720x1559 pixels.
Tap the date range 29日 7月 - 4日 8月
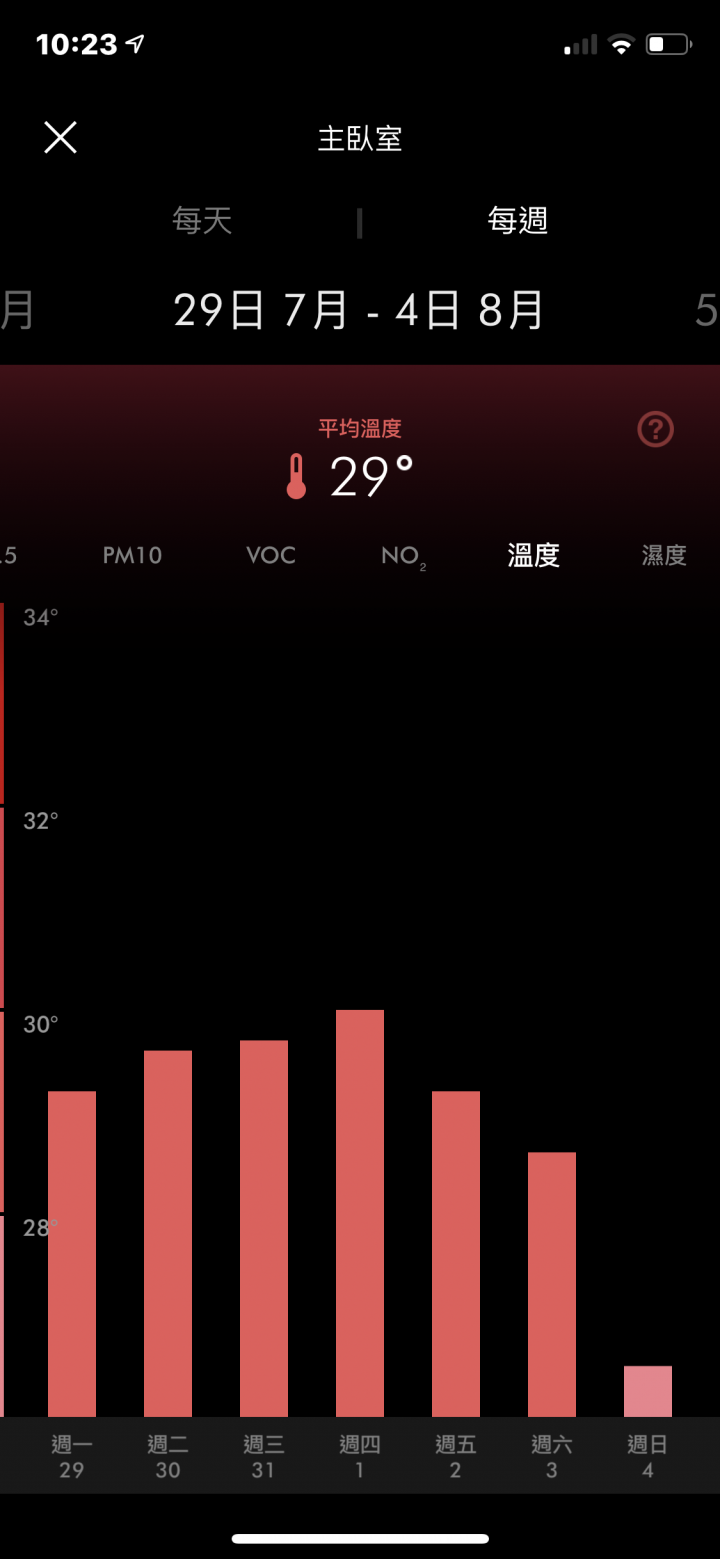[360, 311]
